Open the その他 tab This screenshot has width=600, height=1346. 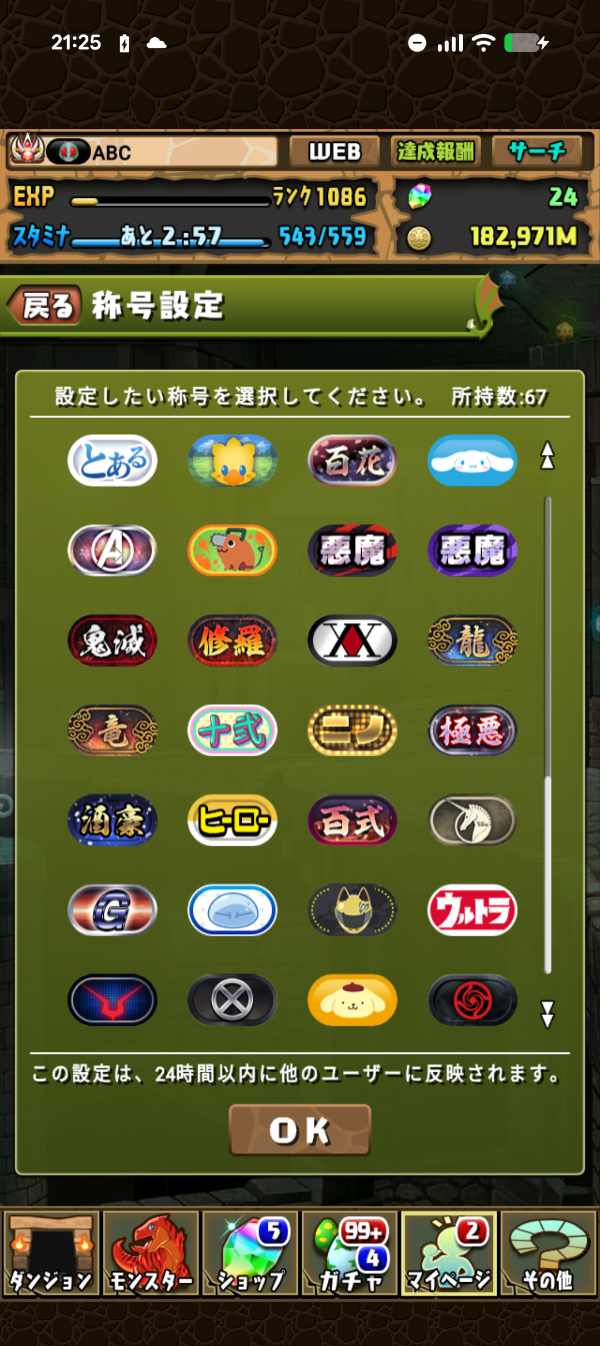[549, 1253]
